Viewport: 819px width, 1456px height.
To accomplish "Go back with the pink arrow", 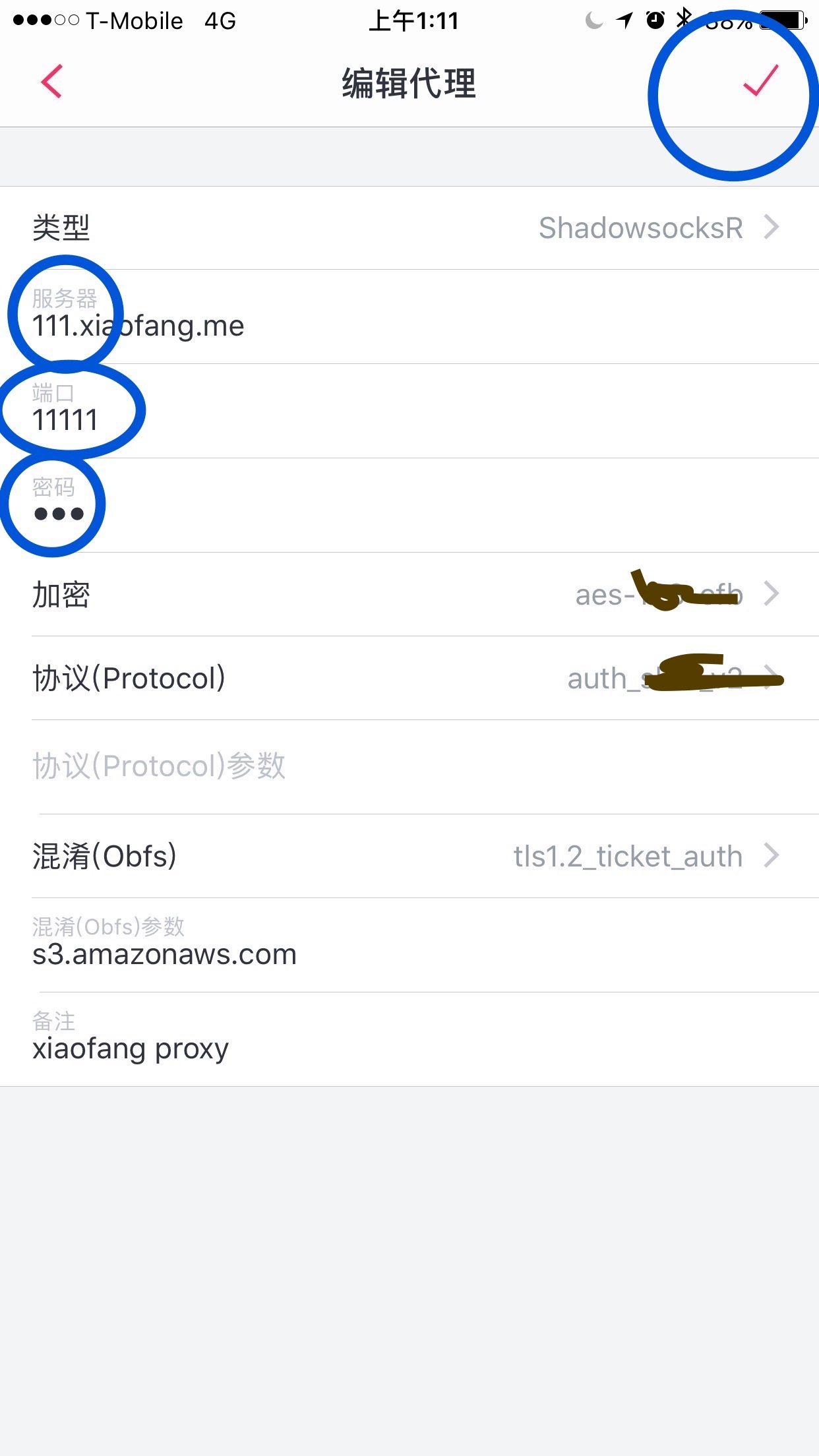I will click(51, 81).
